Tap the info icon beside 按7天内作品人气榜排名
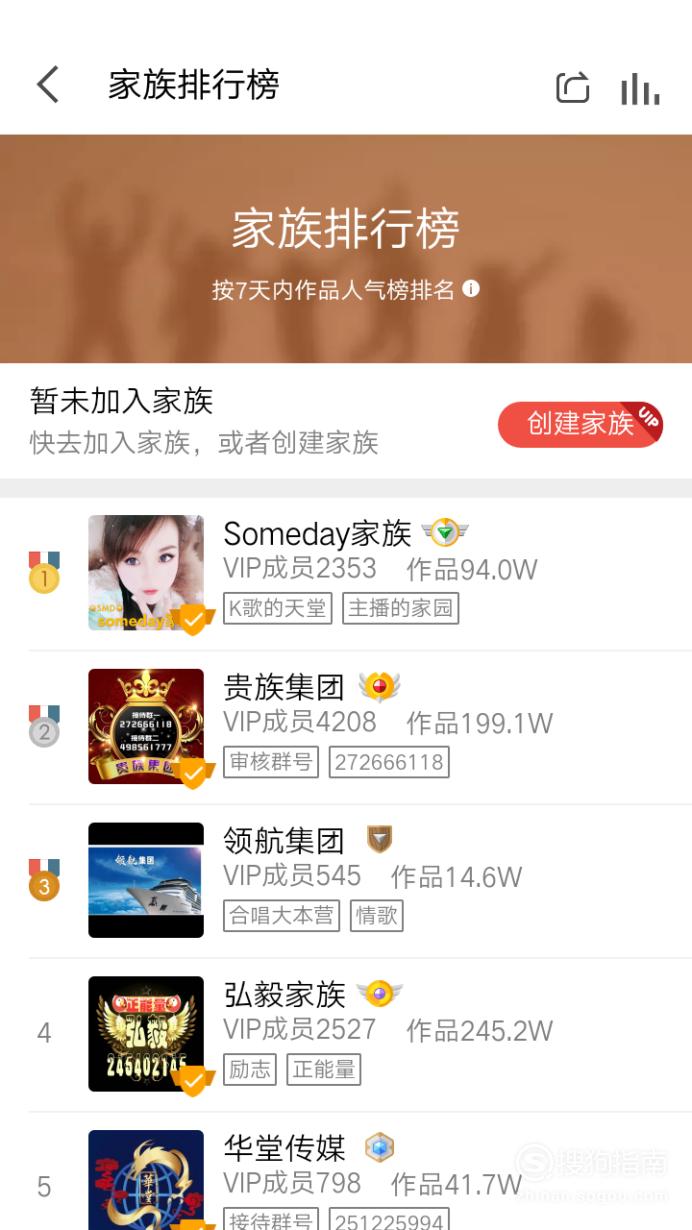Viewport: 692px width, 1230px height. [x=471, y=289]
